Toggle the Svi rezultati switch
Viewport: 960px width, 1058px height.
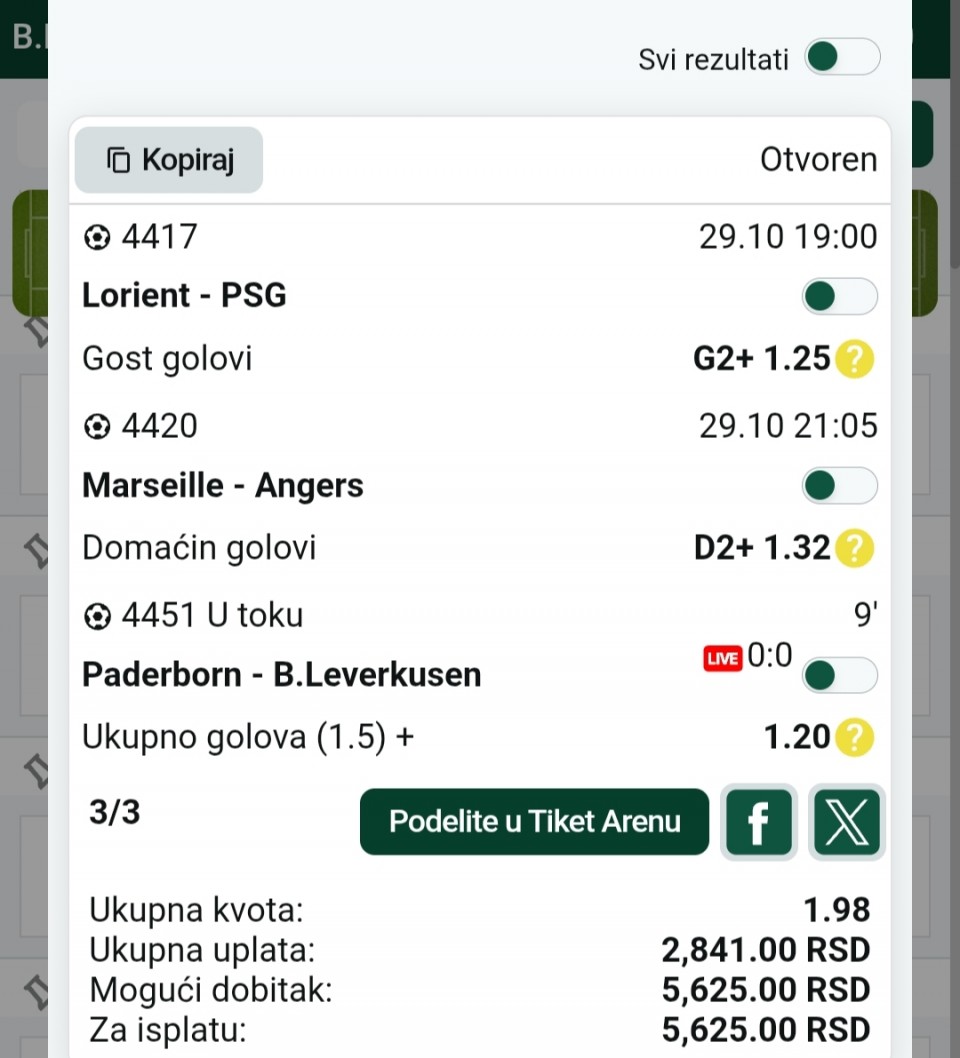tap(842, 58)
